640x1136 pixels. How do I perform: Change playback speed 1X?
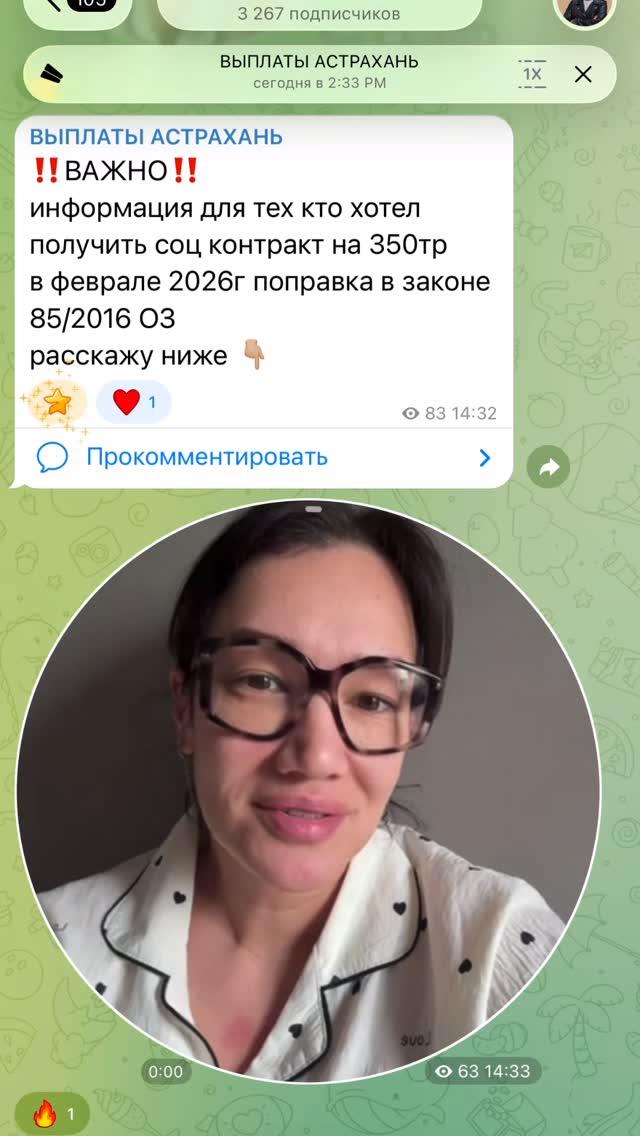click(532, 73)
